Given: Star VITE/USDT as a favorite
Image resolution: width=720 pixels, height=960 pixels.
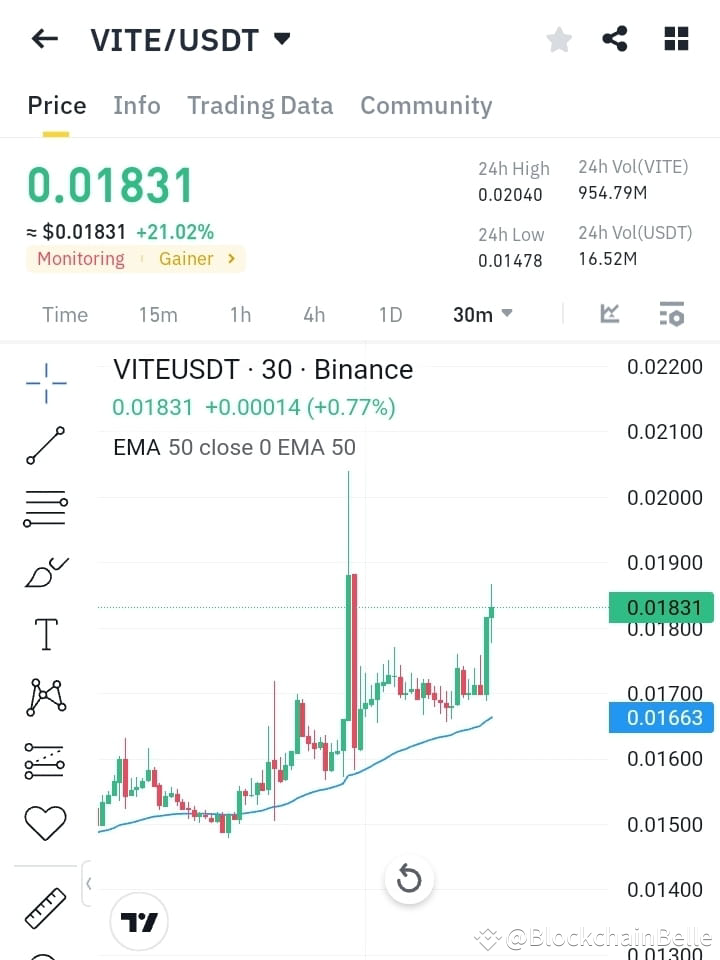Looking at the screenshot, I should (559, 39).
